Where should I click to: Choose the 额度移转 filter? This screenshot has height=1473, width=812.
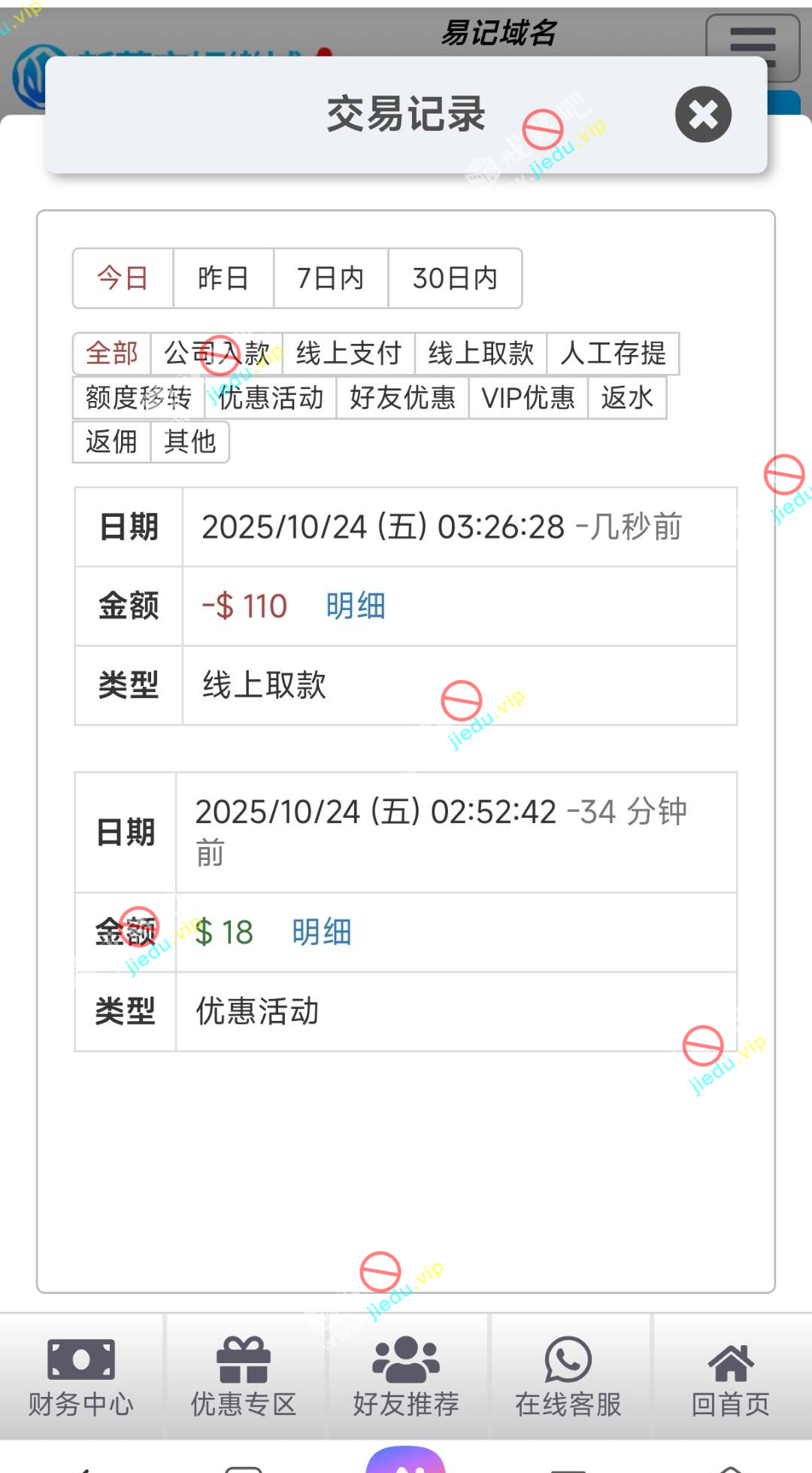tap(138, 398)
